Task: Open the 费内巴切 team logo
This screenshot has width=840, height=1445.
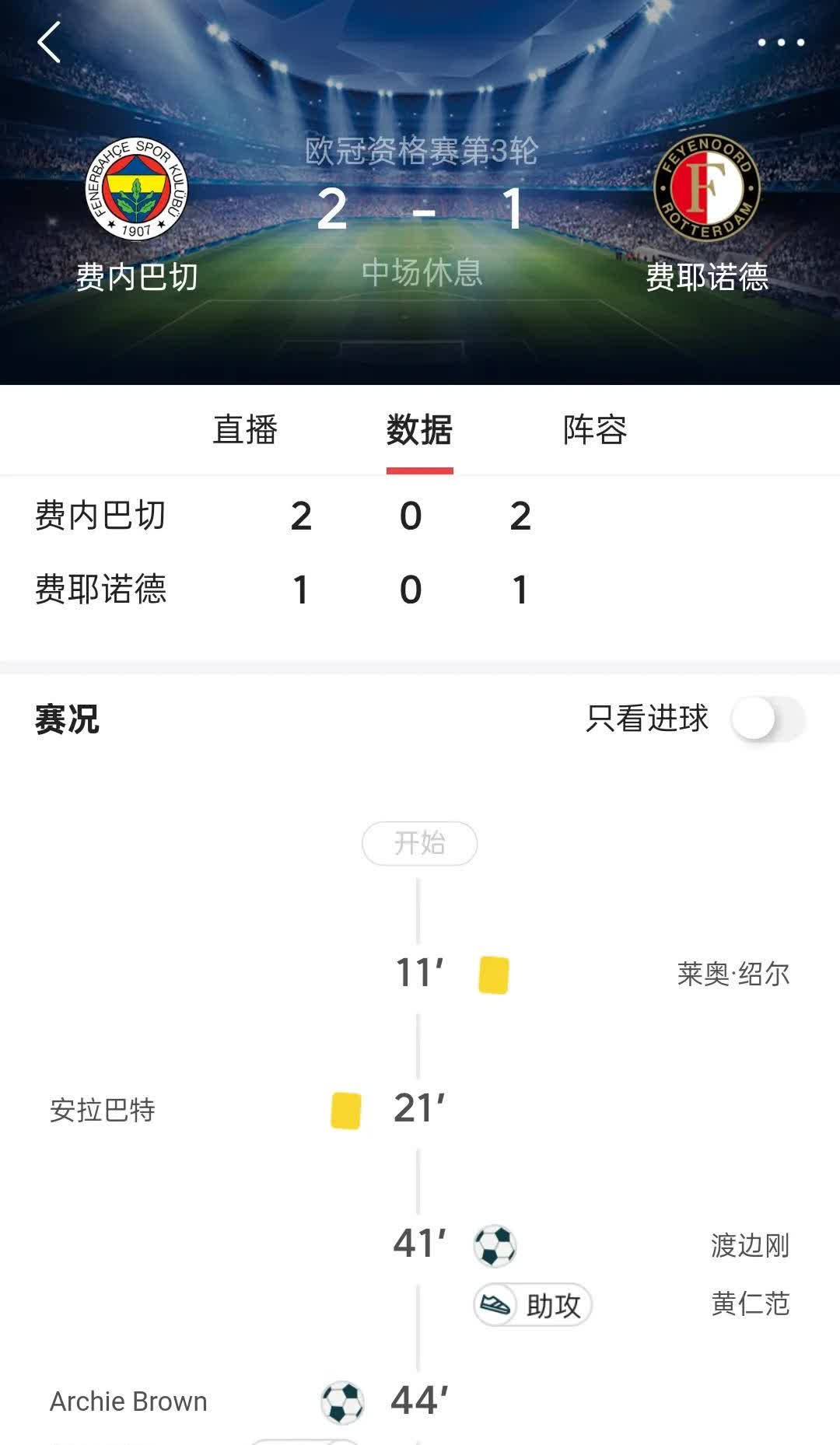Action: 137,189
